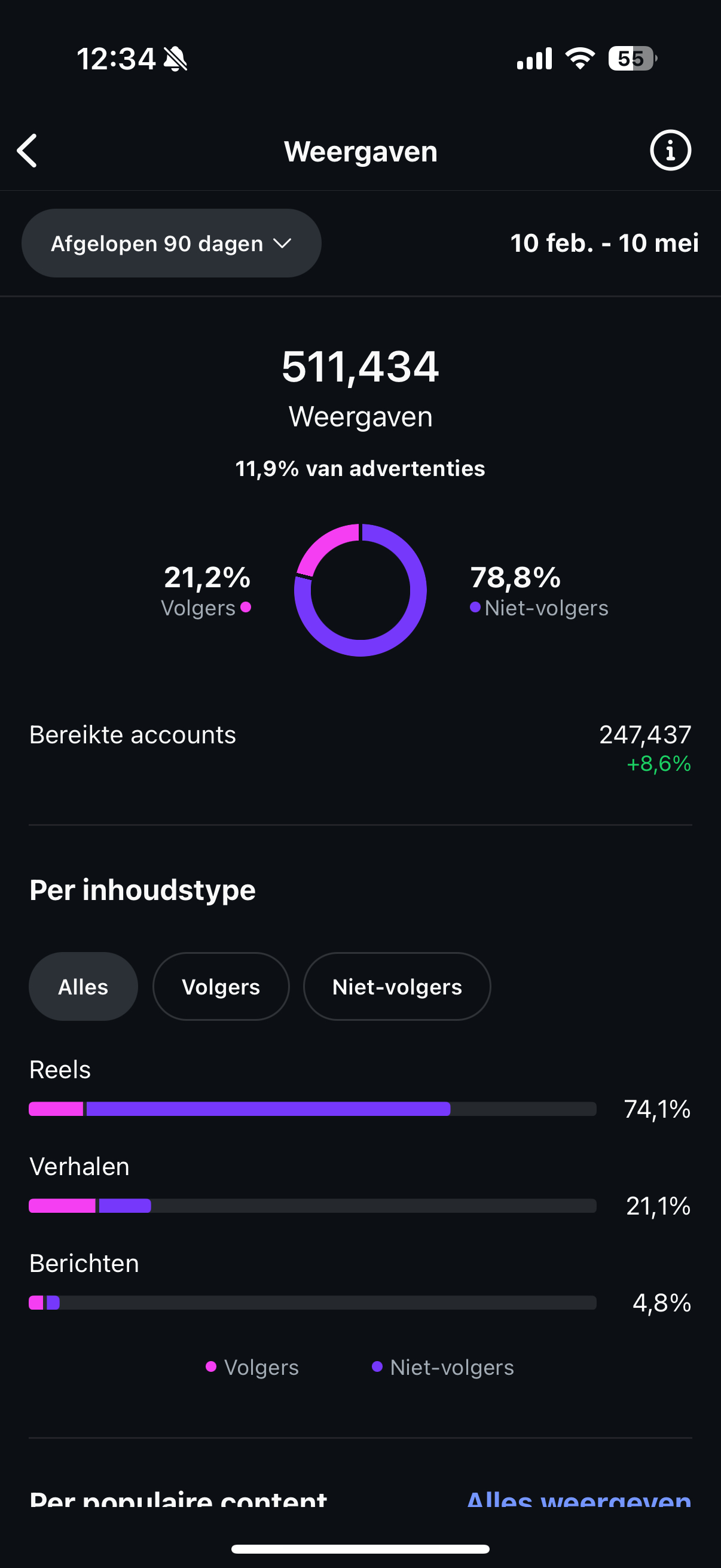Viewport: 721px width, 1568px height.
Task: Open the Afgelopen 90 dagen period dropdown
Action: (171, 243)
